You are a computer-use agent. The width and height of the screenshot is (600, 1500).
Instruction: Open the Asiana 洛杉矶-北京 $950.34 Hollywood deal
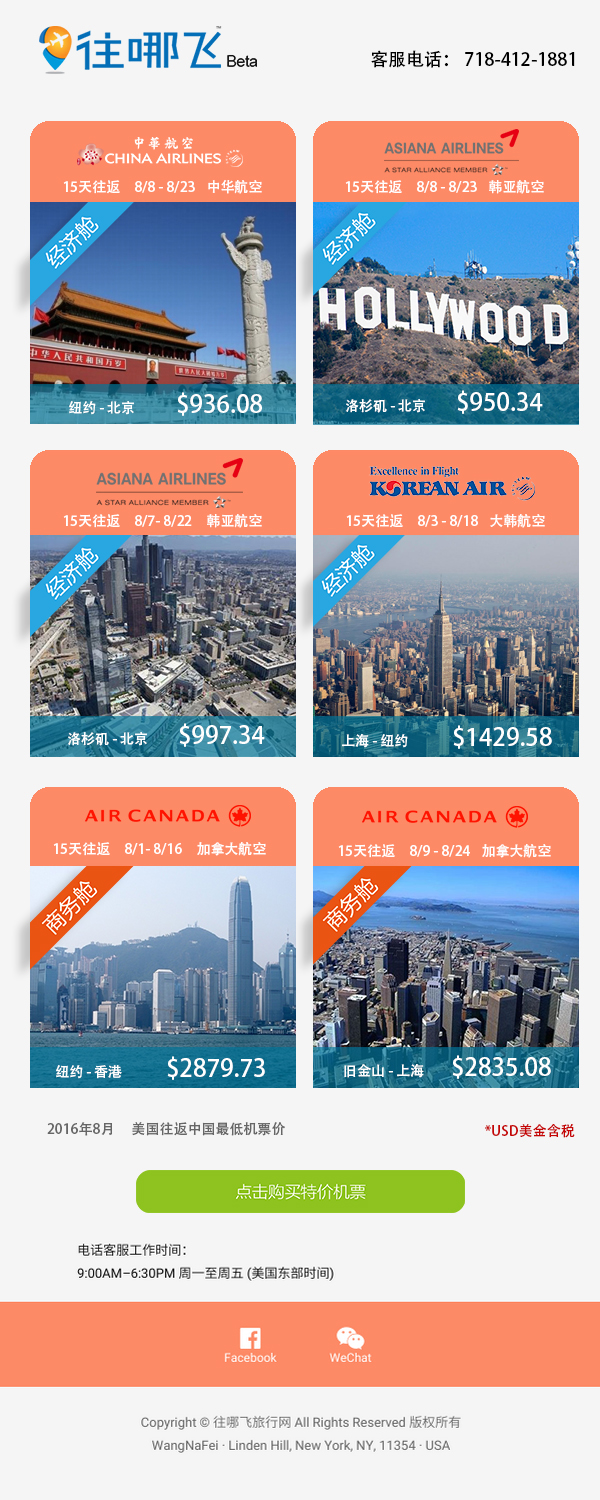coord(446,290)
